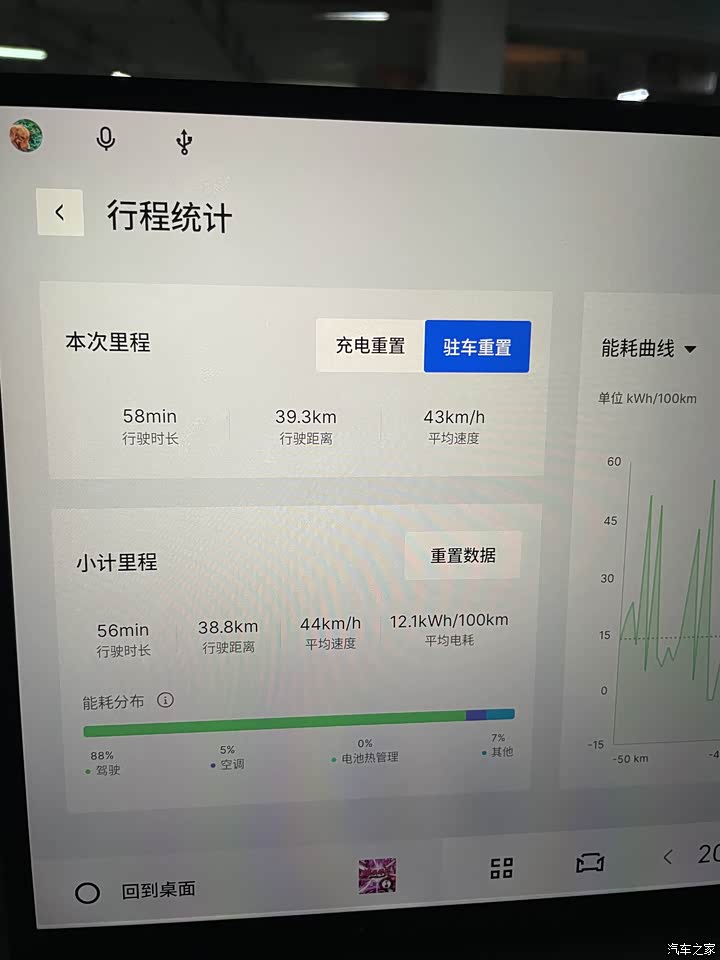Go back from 行程统计 page
720x960 pixels.
[x=60, y=212]
